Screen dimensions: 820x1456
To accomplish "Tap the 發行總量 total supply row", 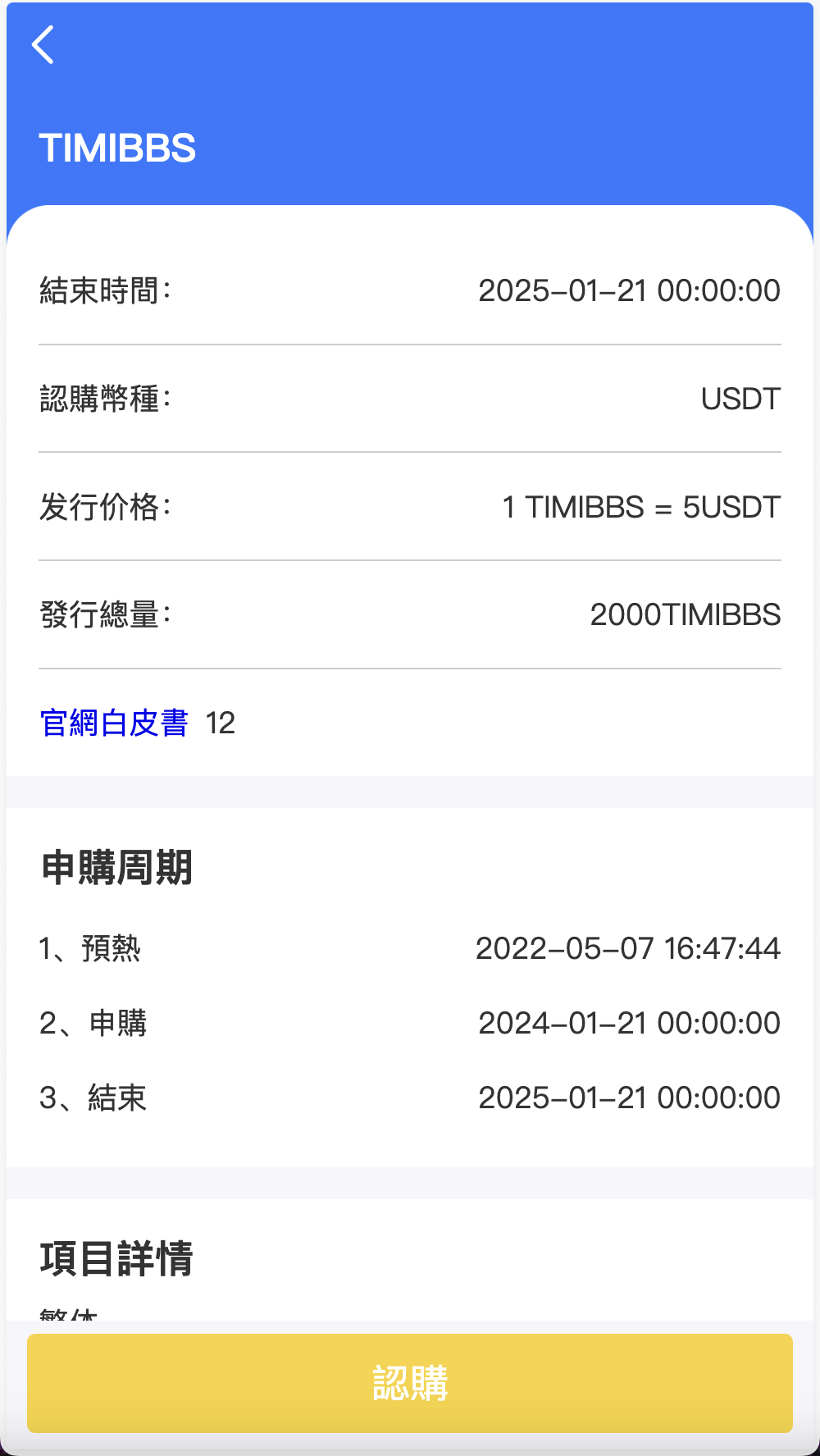I will tap(107, 616).
